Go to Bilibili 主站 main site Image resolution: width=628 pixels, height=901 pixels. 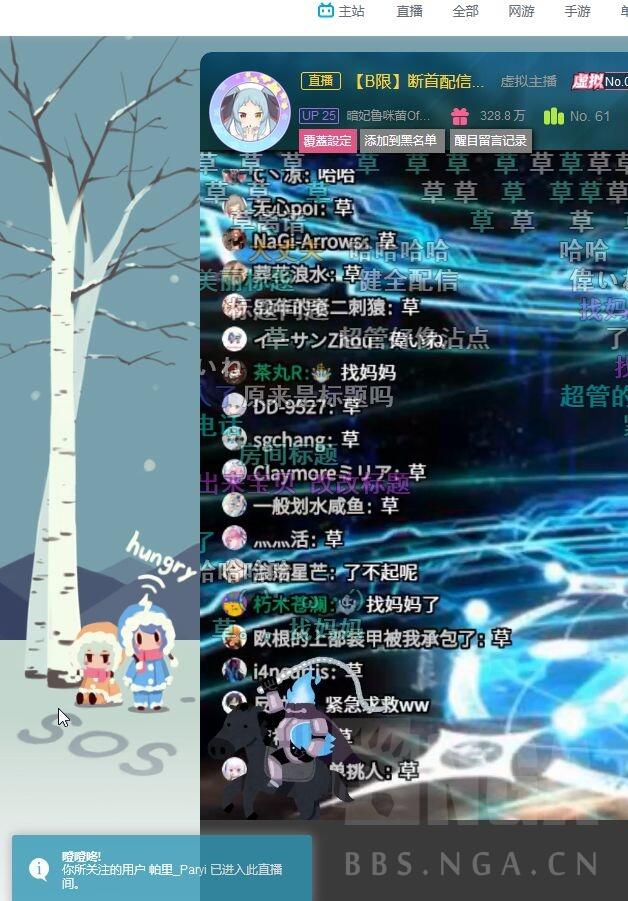pyautogui.click(x=342, y=11)
